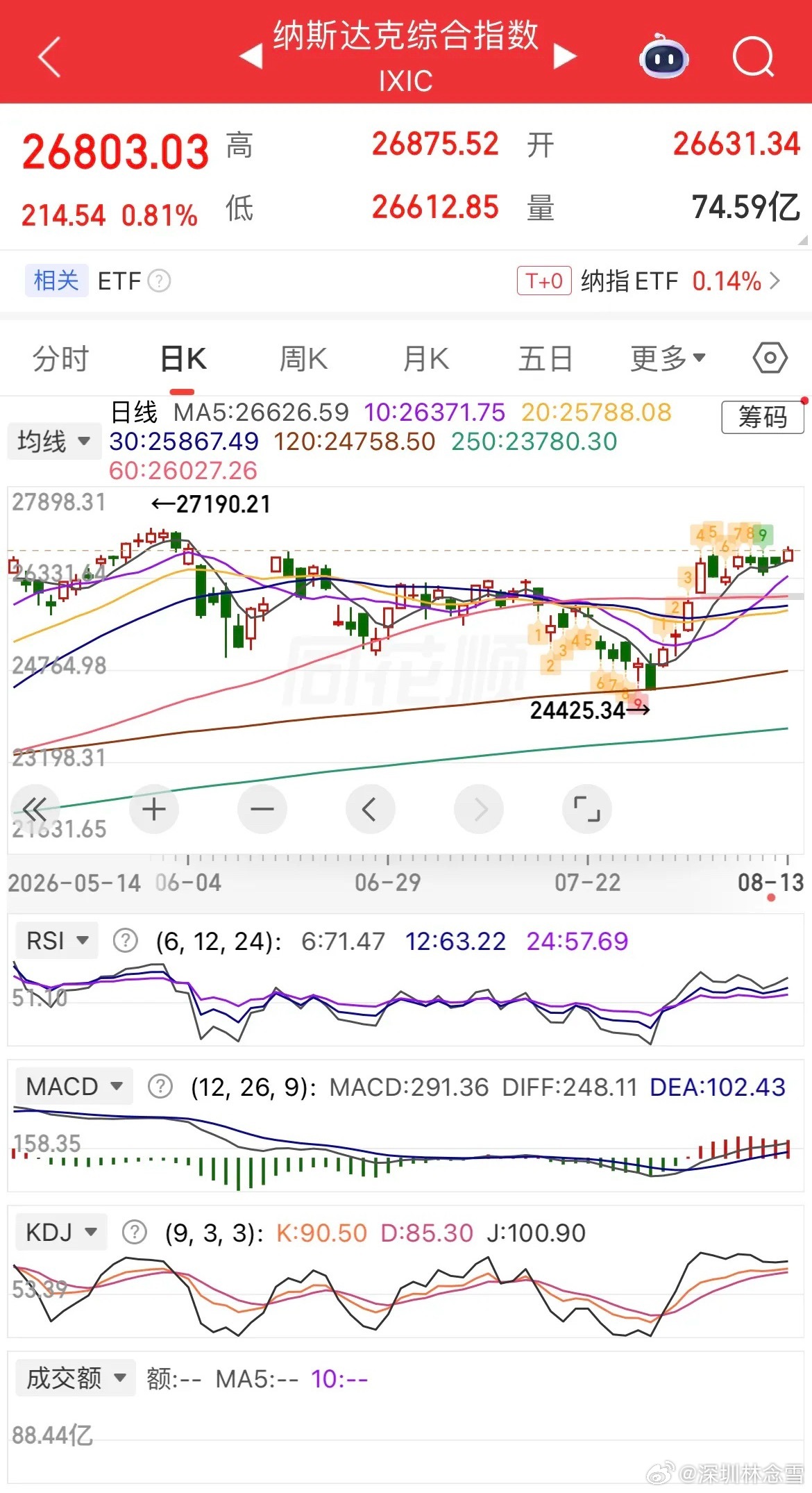
Task: Switch to the next index with right triangle
Action: [x=565, y=56]
